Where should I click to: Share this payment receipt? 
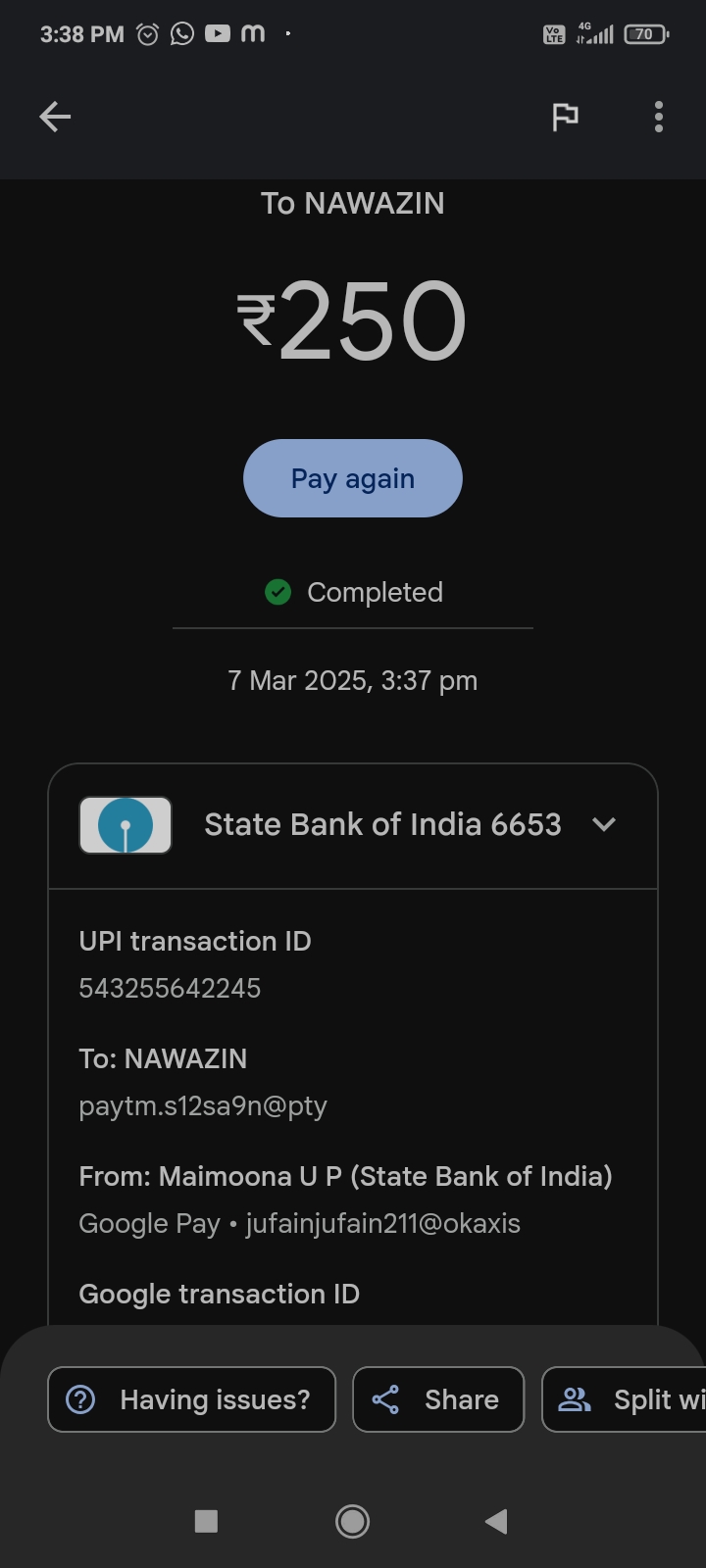coord(438,1399)
